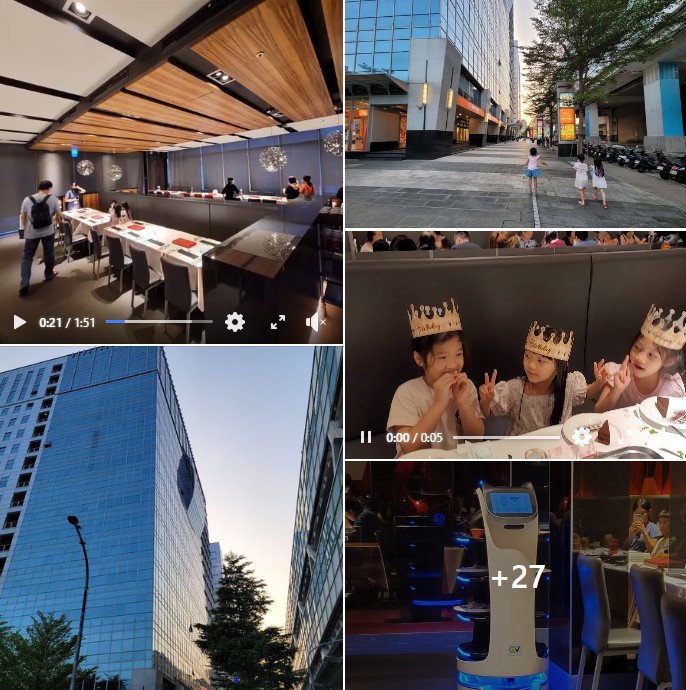Play the restaurant interior video
Viewport: 686px width, 690px height.
[x=19, y=322]
